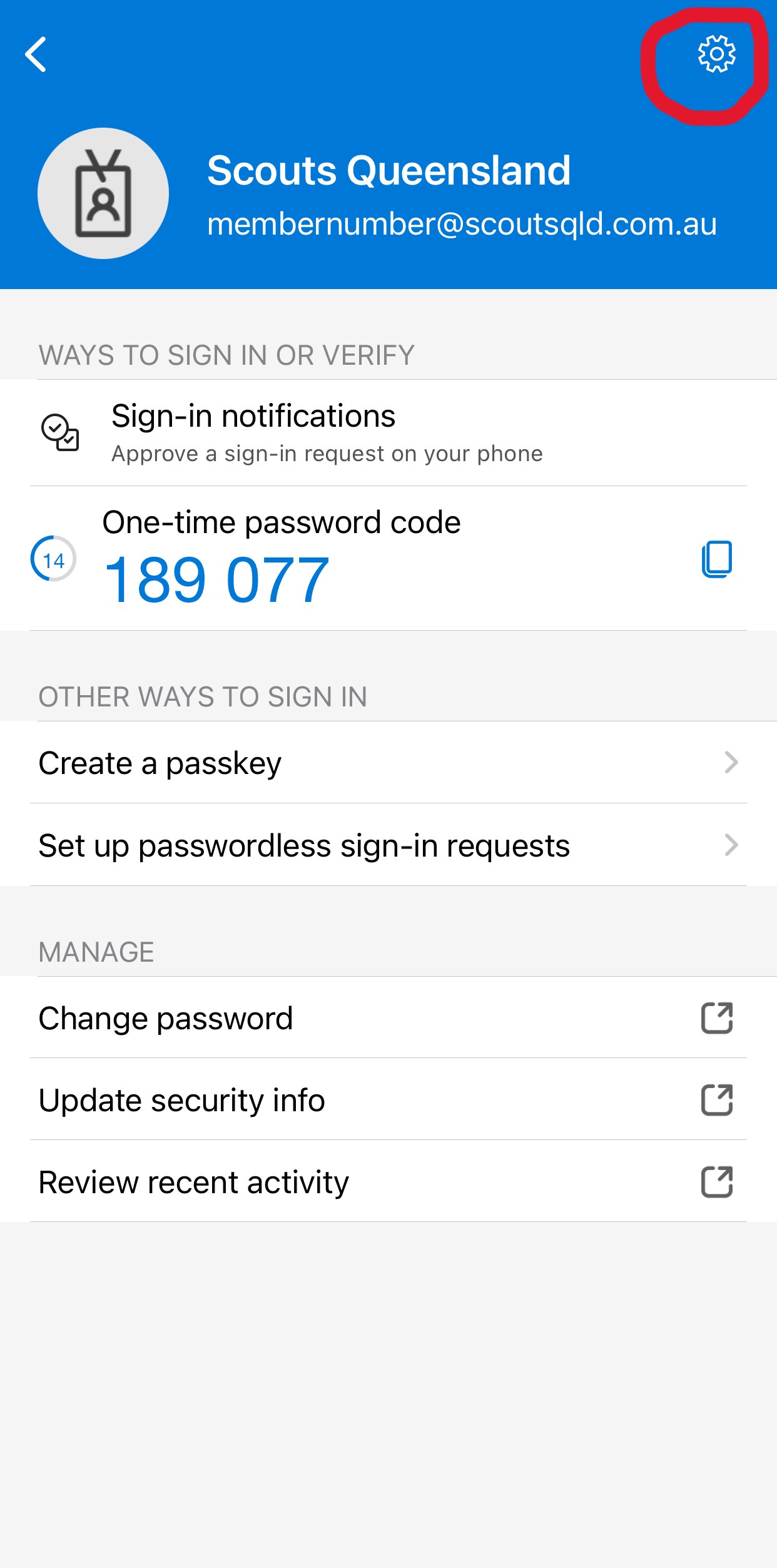Go back using the top-left arrow
Image resolution: width=777 pixels, height=1568 pixels.
point(36,54)
